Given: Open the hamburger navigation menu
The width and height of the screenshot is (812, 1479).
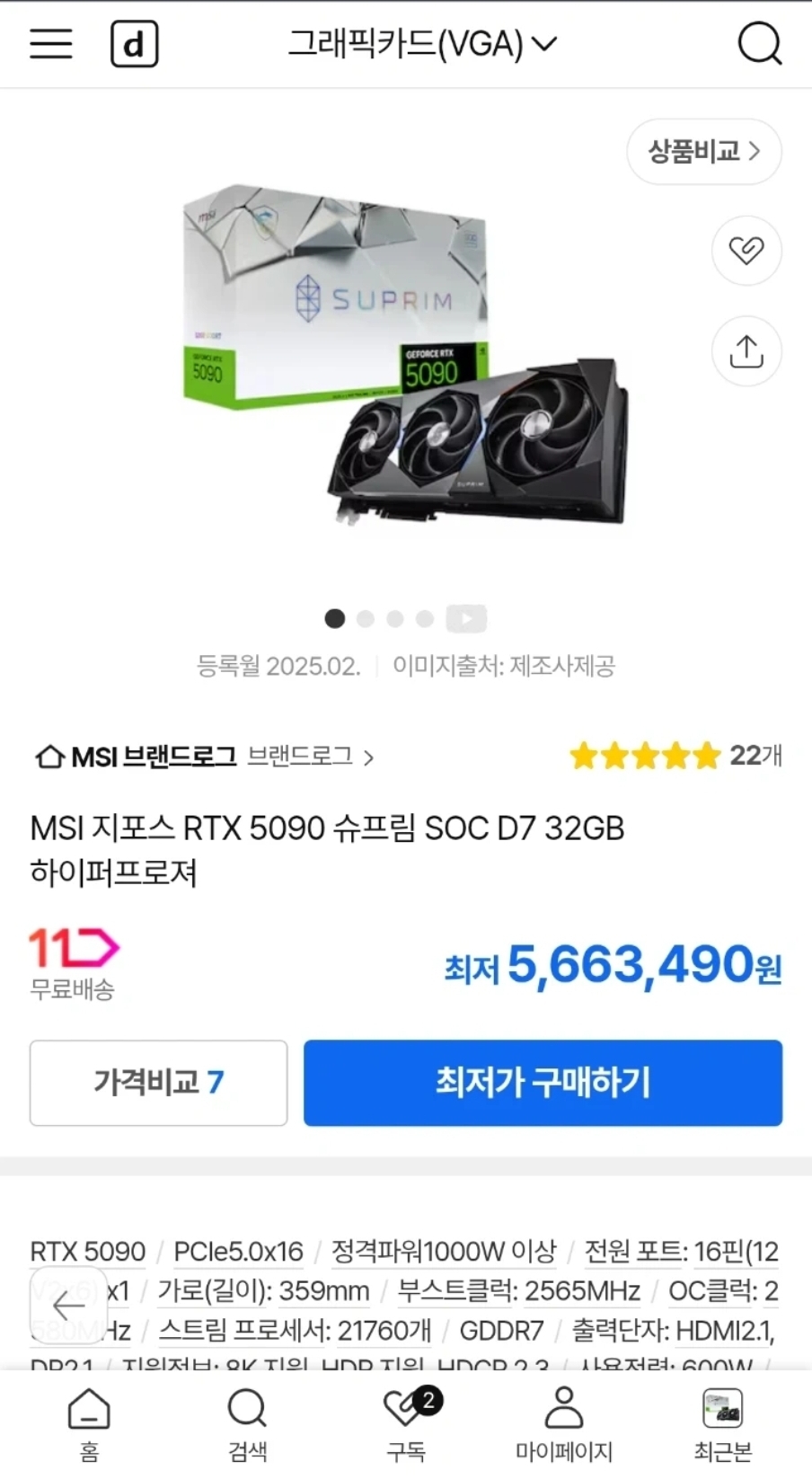Looking at the screenshot, I should tap(51, 43).
